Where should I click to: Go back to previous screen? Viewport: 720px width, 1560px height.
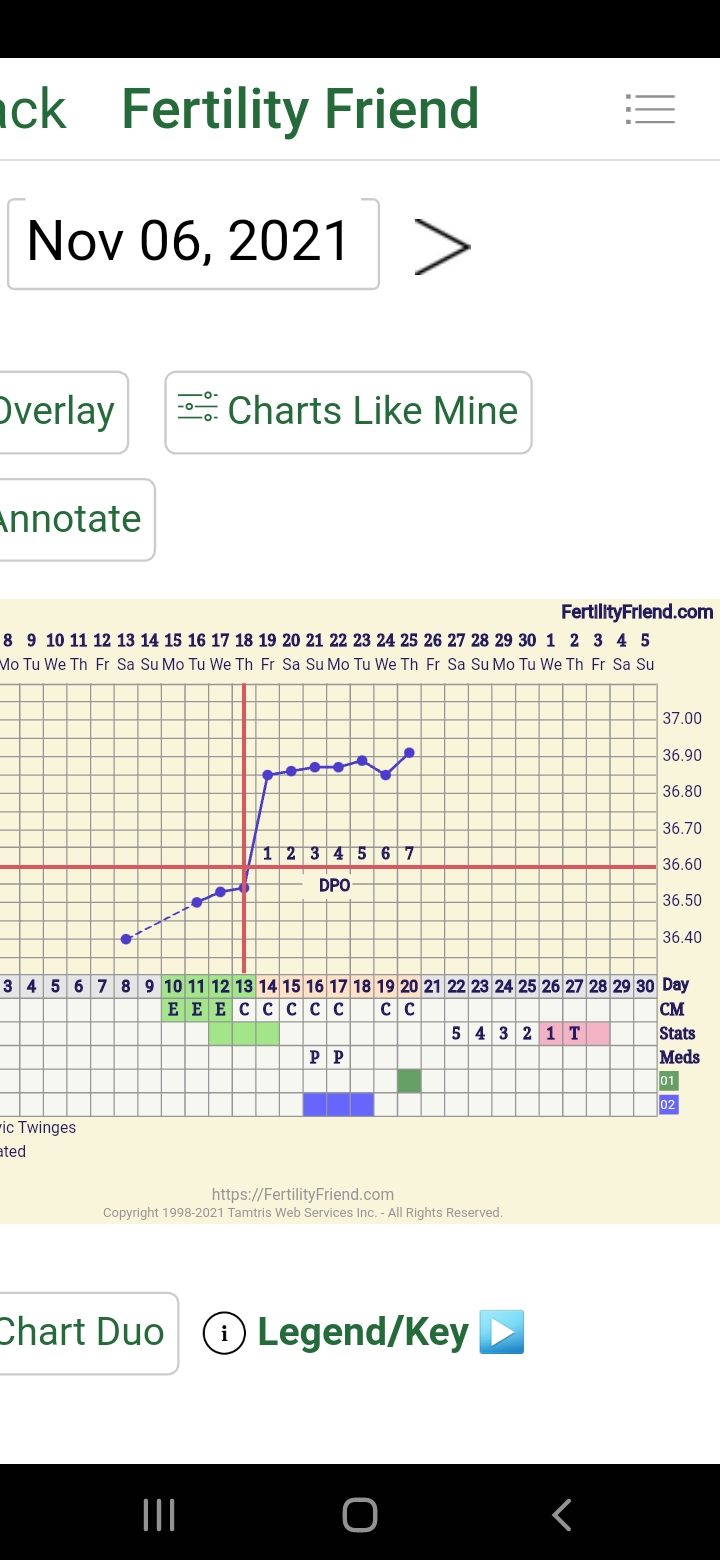(32, 109)
